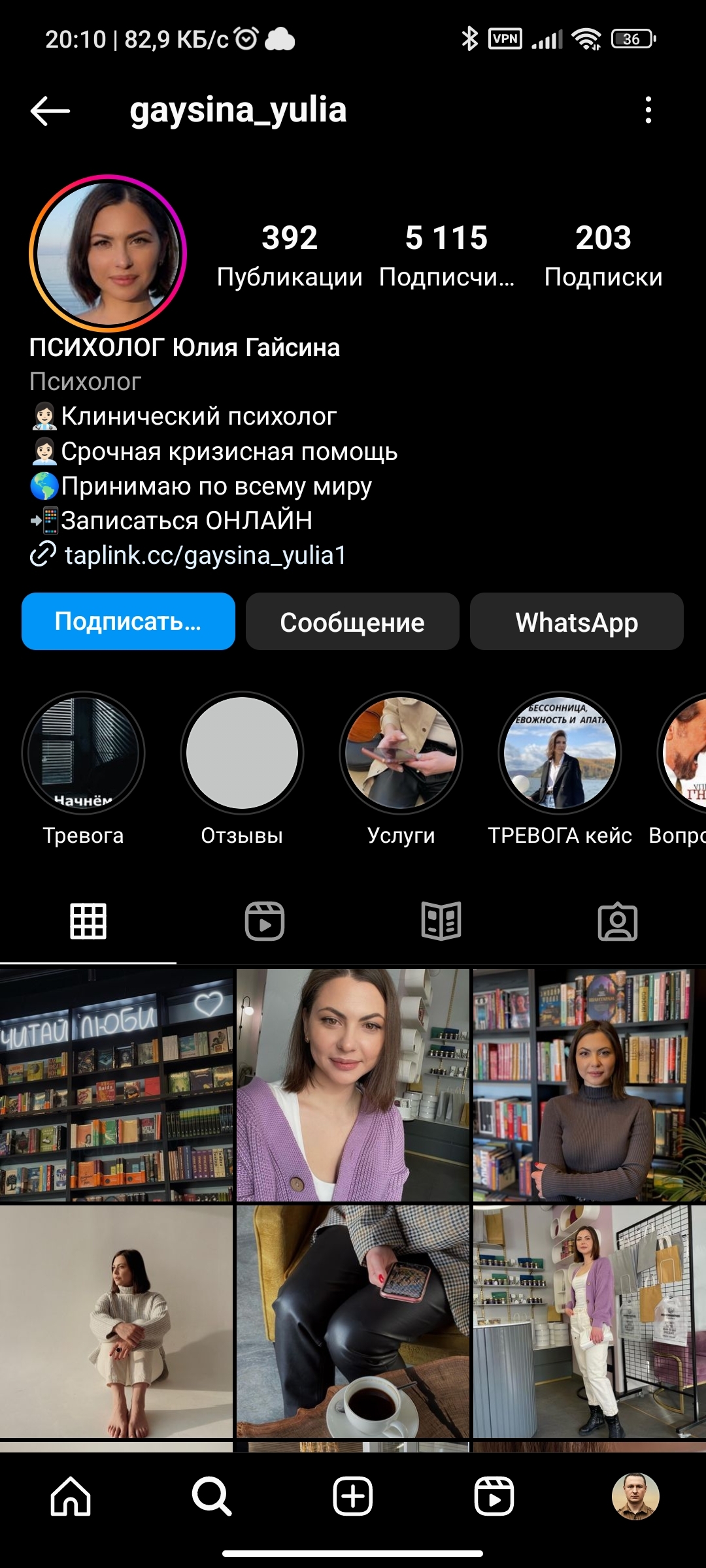This screenshot has height=1568, width=706.
Task: View the profile picture story
Action: [x=108, y=253]
